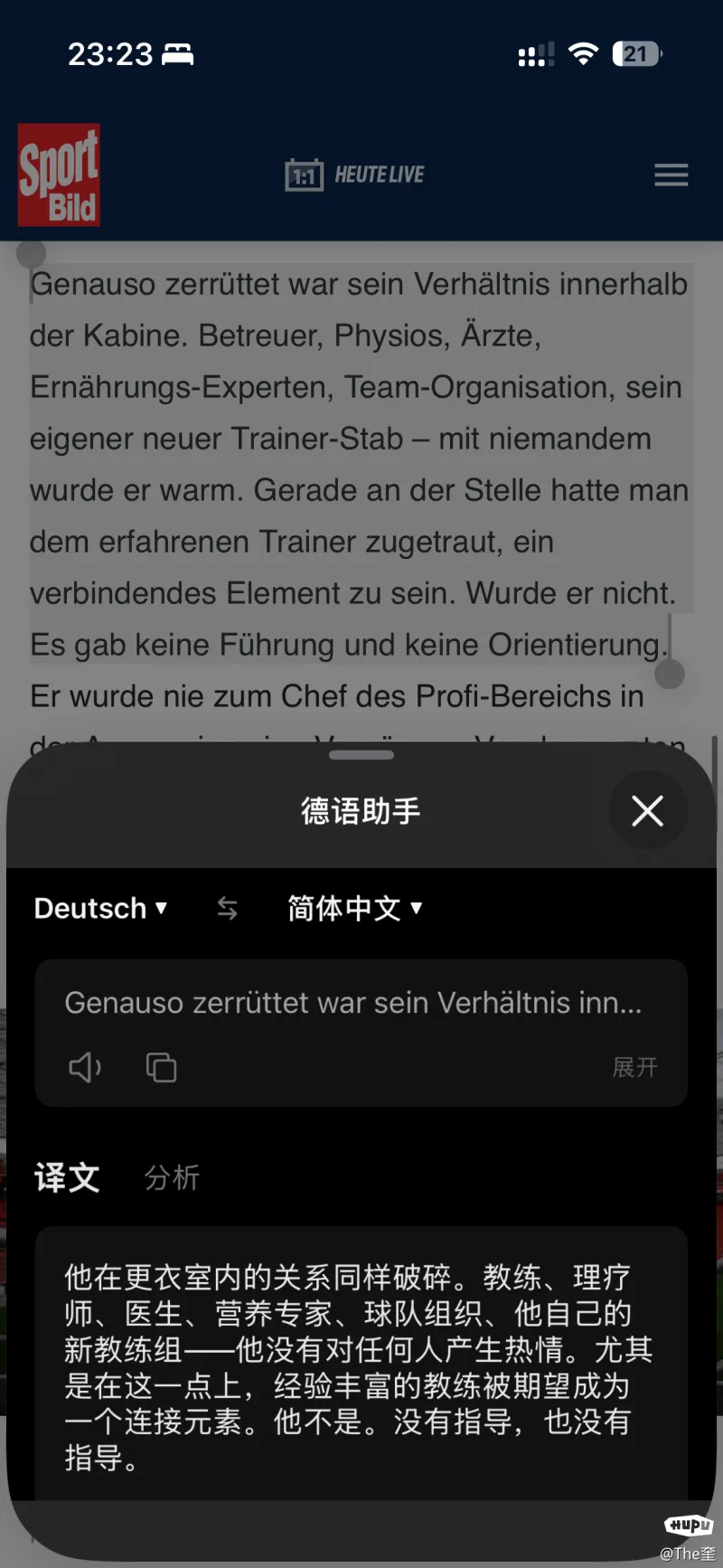Copy the German source text

pyautogui.click(x=161, y=1067)
